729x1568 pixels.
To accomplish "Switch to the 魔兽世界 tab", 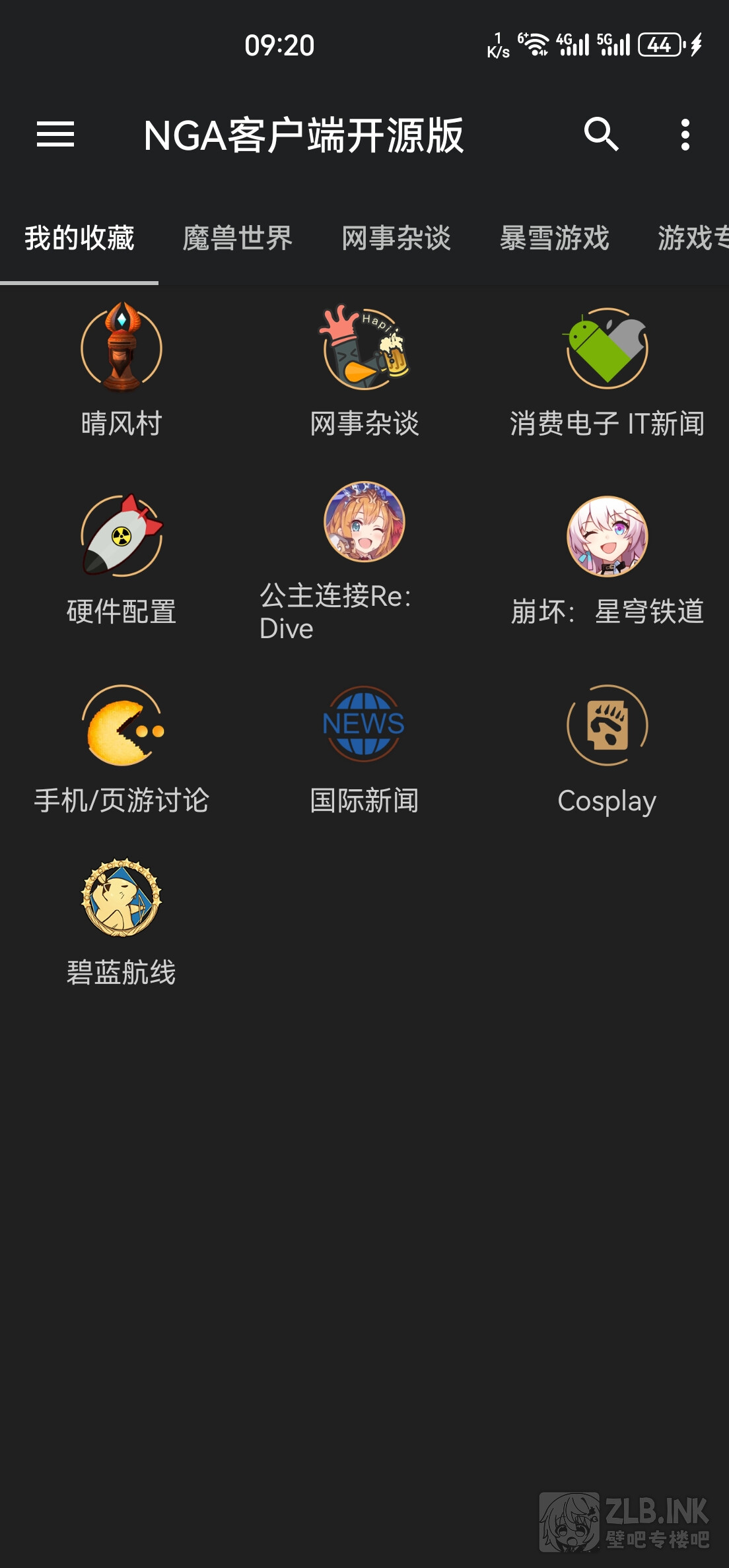I will (237, 238).
